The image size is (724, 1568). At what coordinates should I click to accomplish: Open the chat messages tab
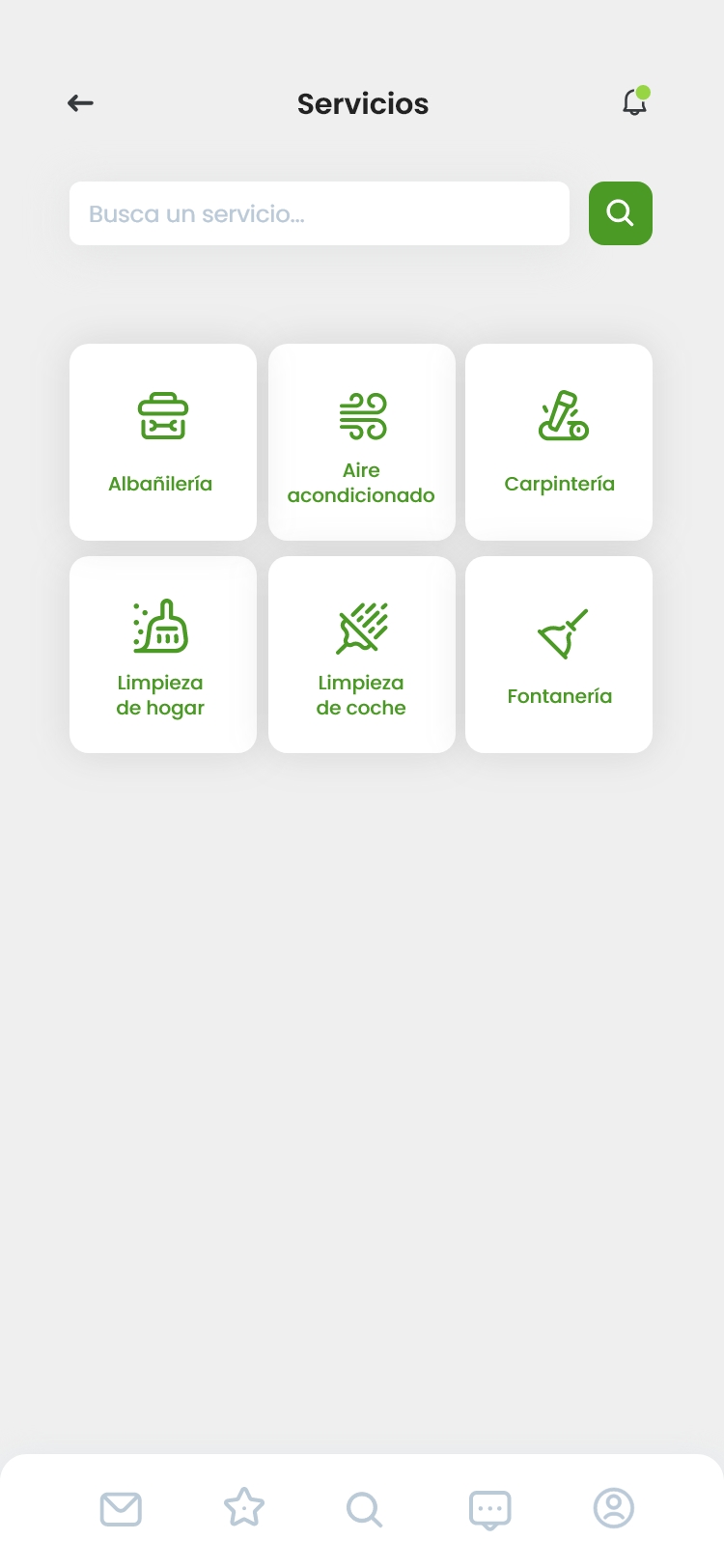pos(489,1508)
